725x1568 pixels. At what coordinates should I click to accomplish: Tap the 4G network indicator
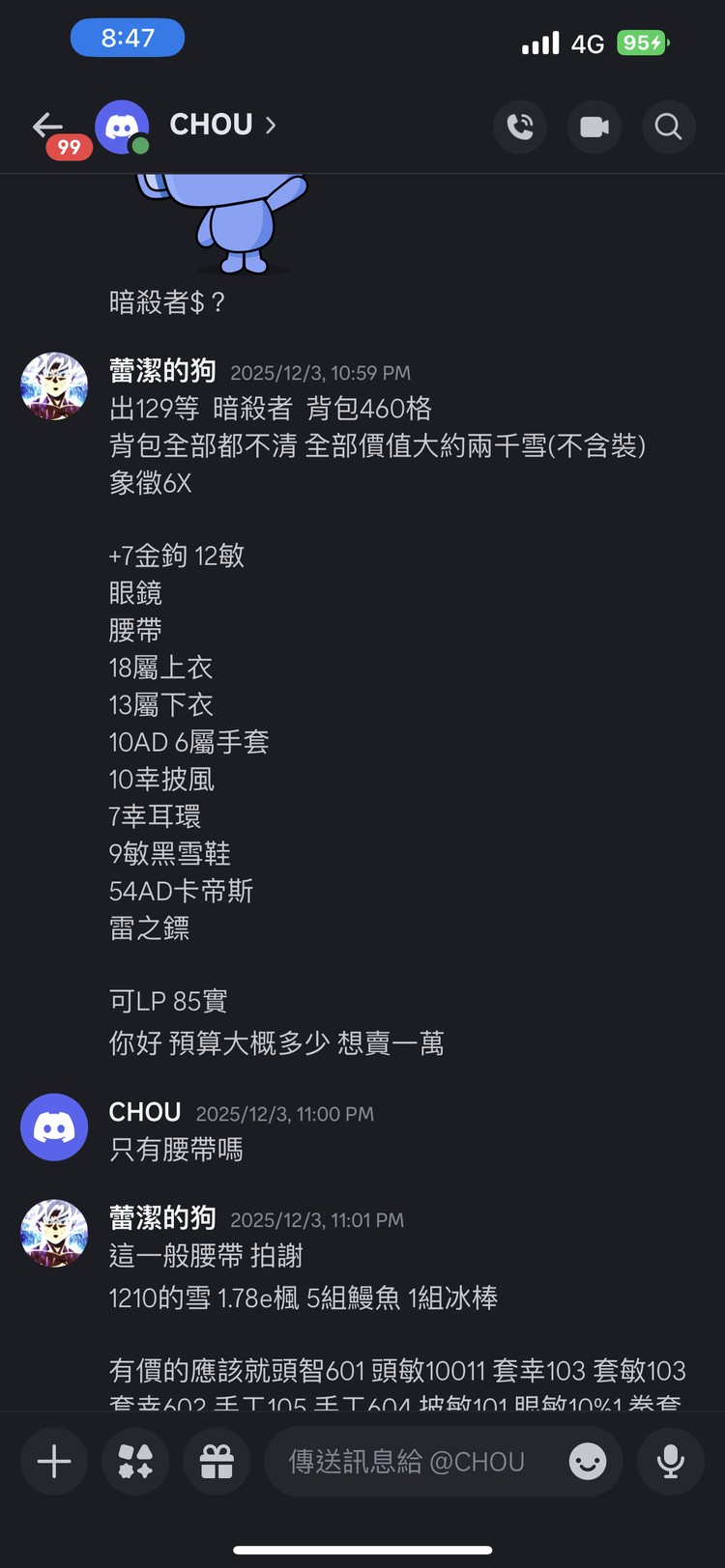588,43
